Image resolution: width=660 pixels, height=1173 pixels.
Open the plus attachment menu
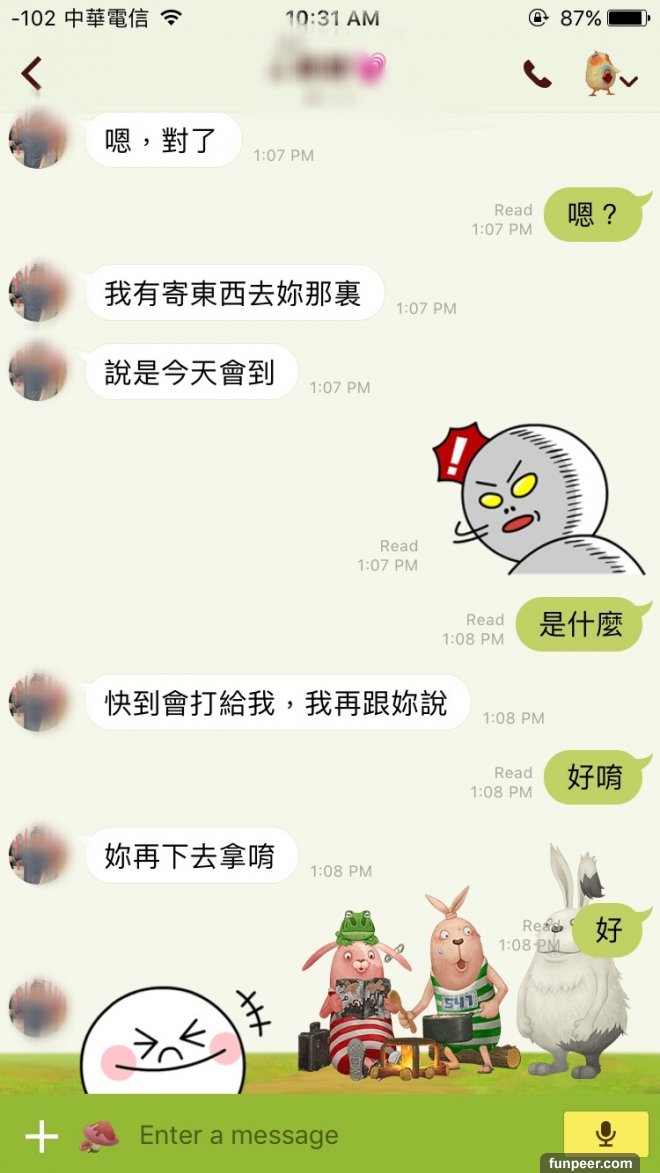41,1136
